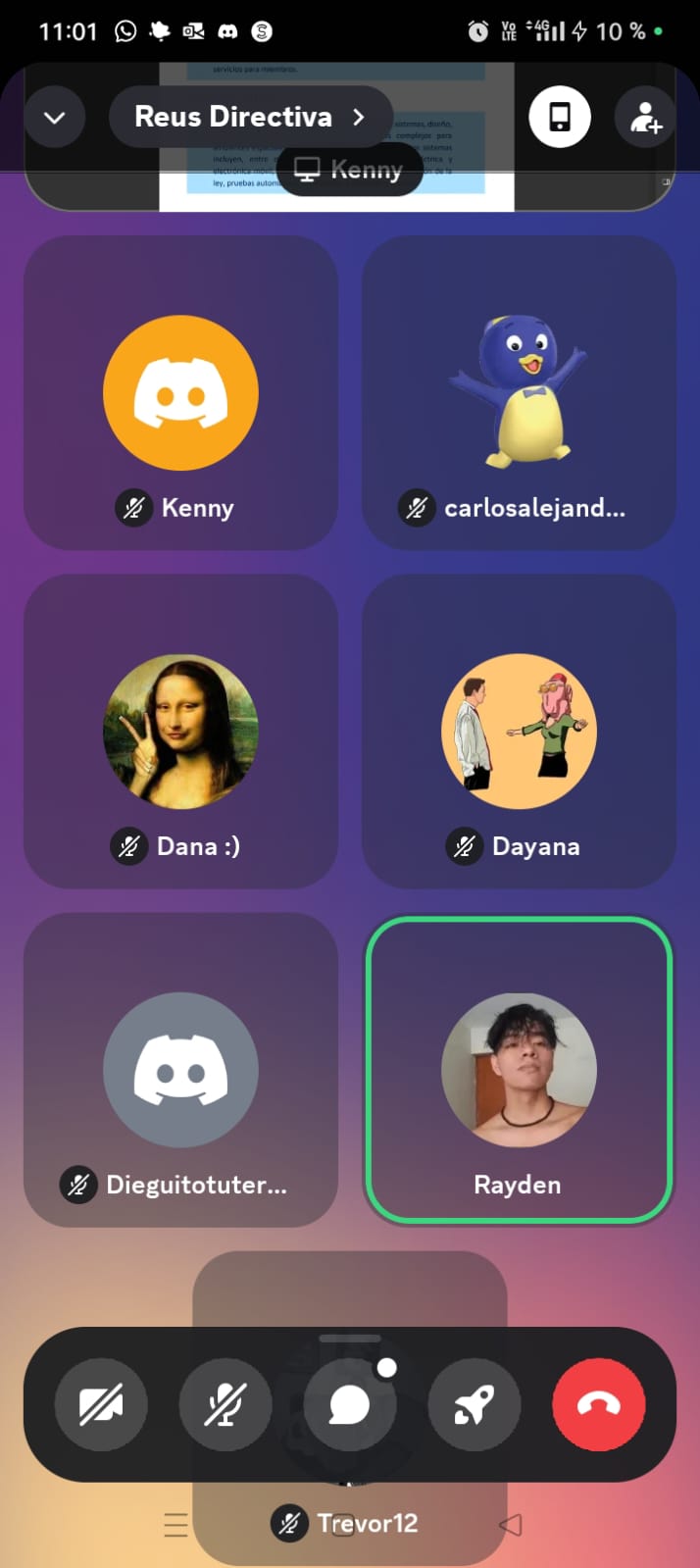This screenshot has width=700, height=1568.
Task: Hang up the call
Action: pyautogui.click(x=599, y=1405)
